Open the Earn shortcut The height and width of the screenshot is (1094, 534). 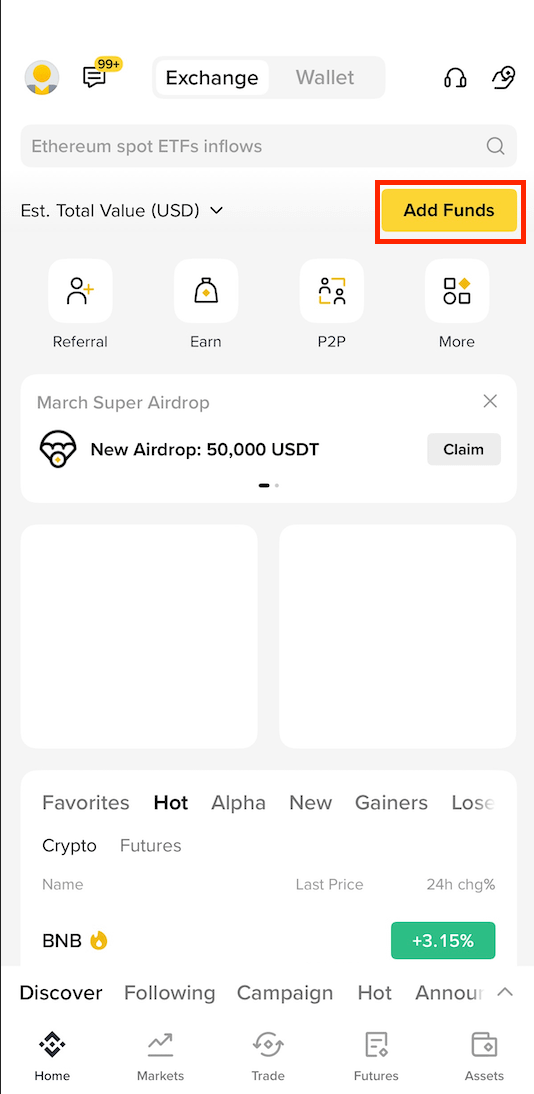pos(206,304)
